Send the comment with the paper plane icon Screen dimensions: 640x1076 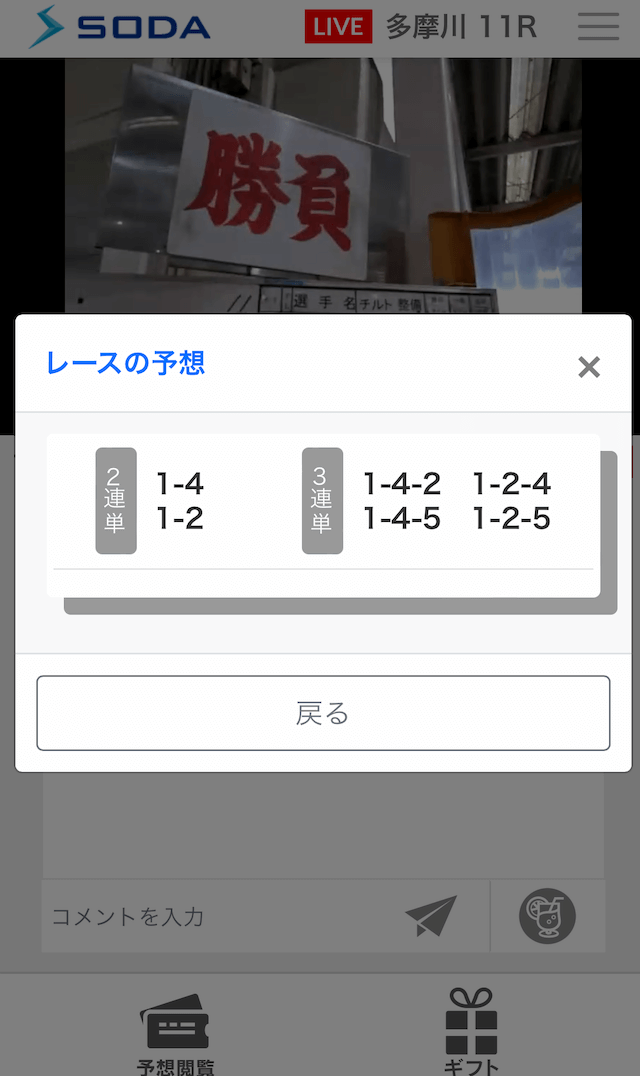click(432, 916)
